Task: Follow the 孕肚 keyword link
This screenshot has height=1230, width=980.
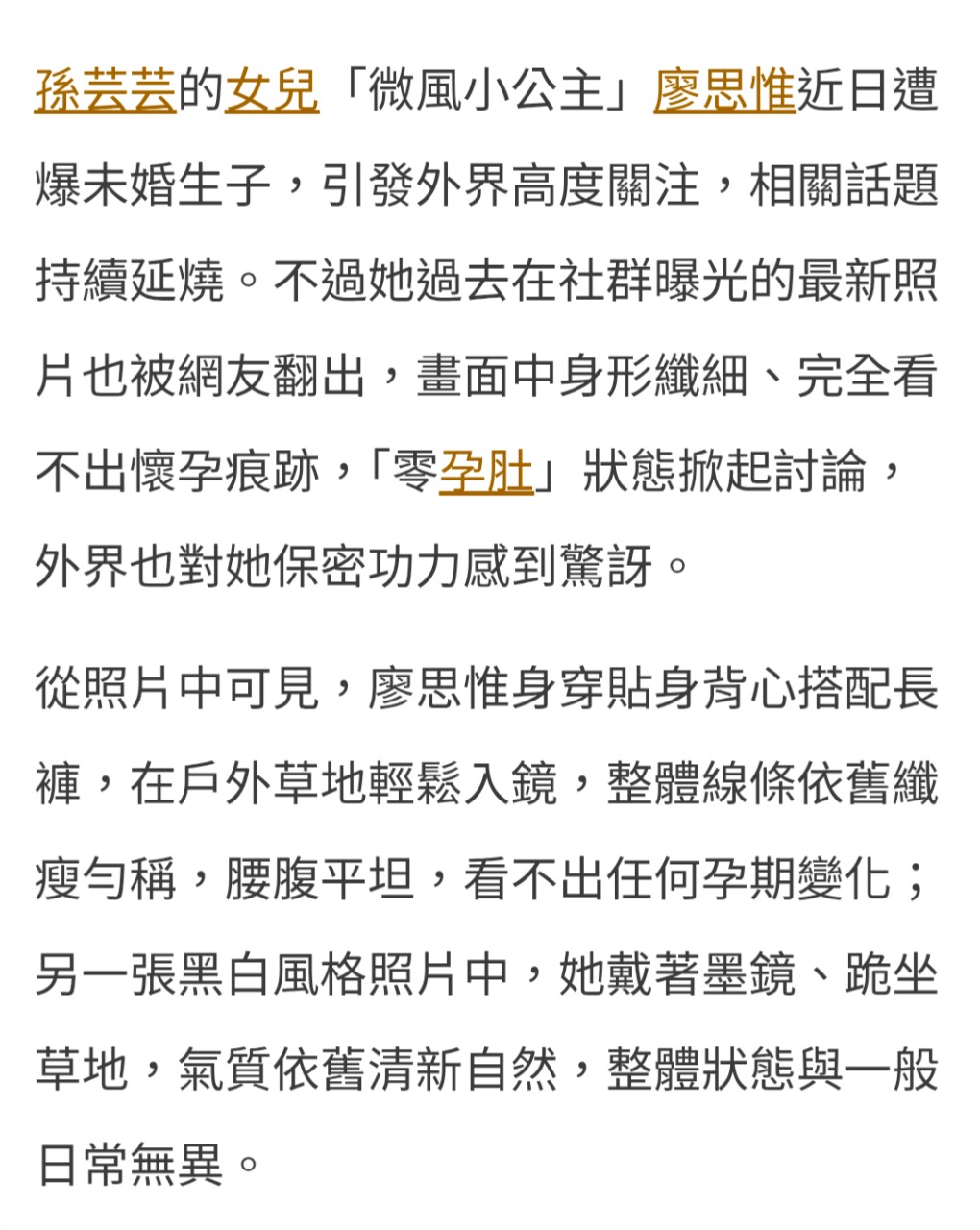Action: pyautogui.click(x=486, y=473)
